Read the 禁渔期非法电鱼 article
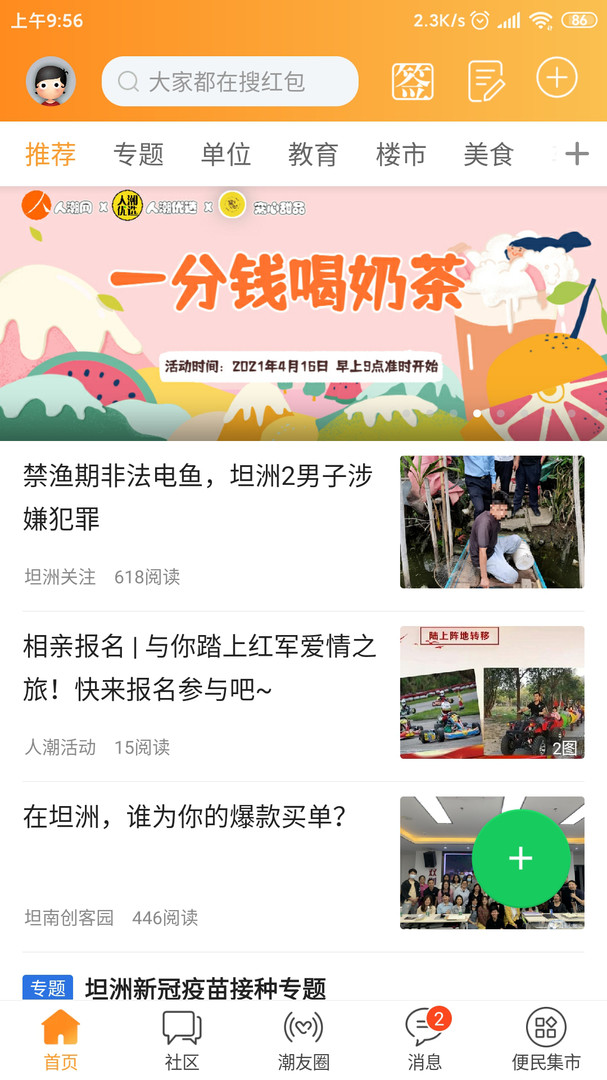Screen dimensions: 607x1080 tap(198, 497)
